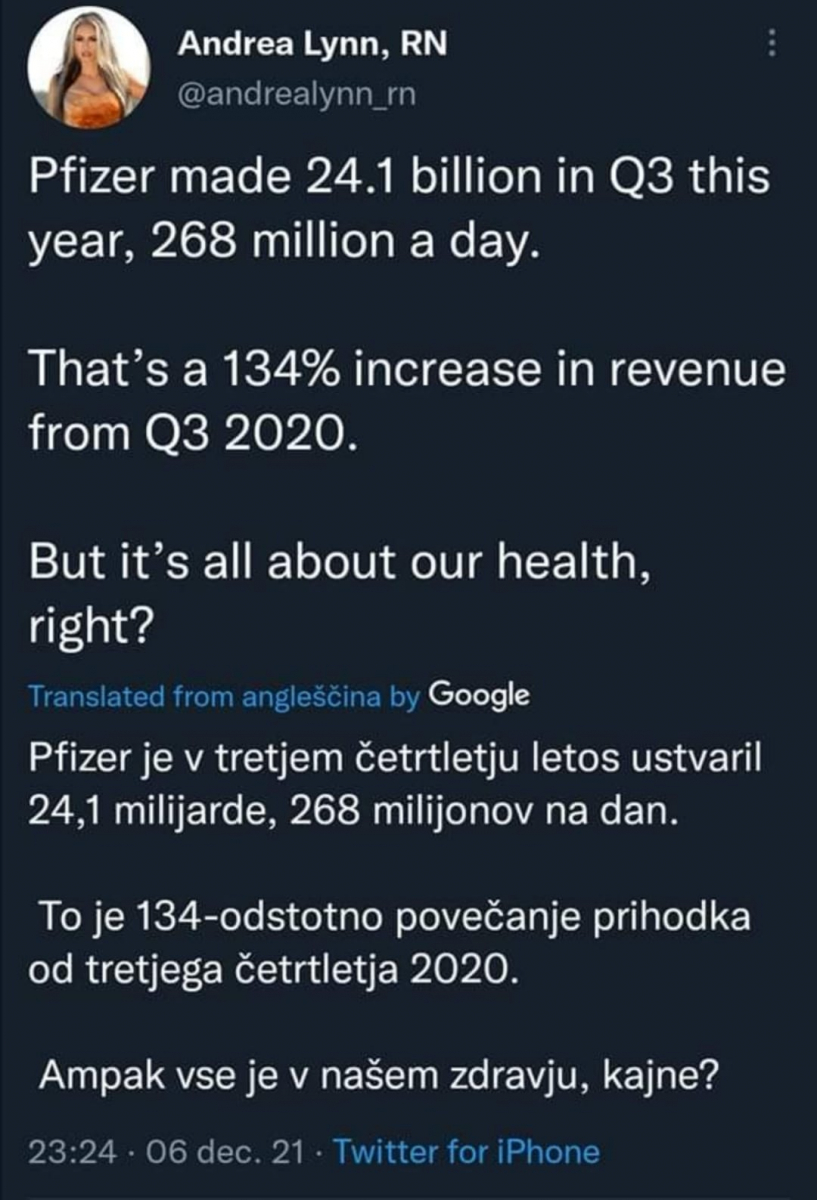
Task: Open Andrea Lynn's profile picture
Action: click(x=89, y=68)
